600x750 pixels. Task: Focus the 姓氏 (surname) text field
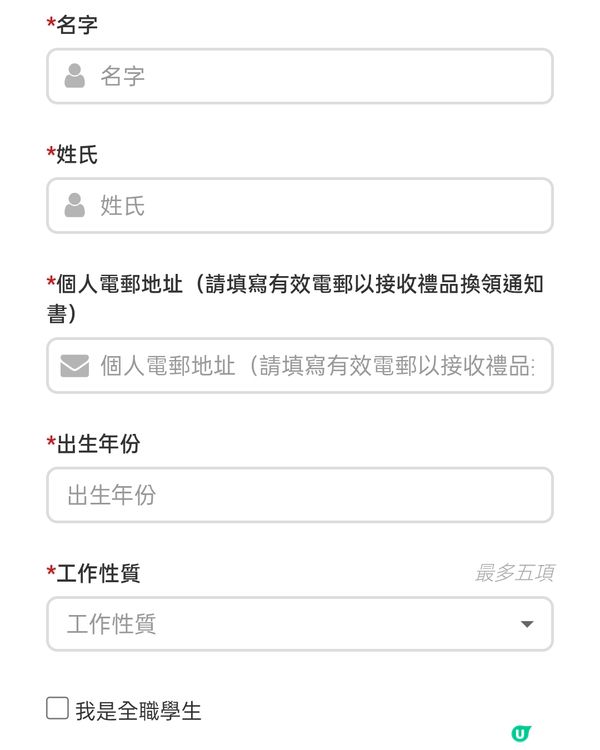pyautogui.click(x=300, y=206)
